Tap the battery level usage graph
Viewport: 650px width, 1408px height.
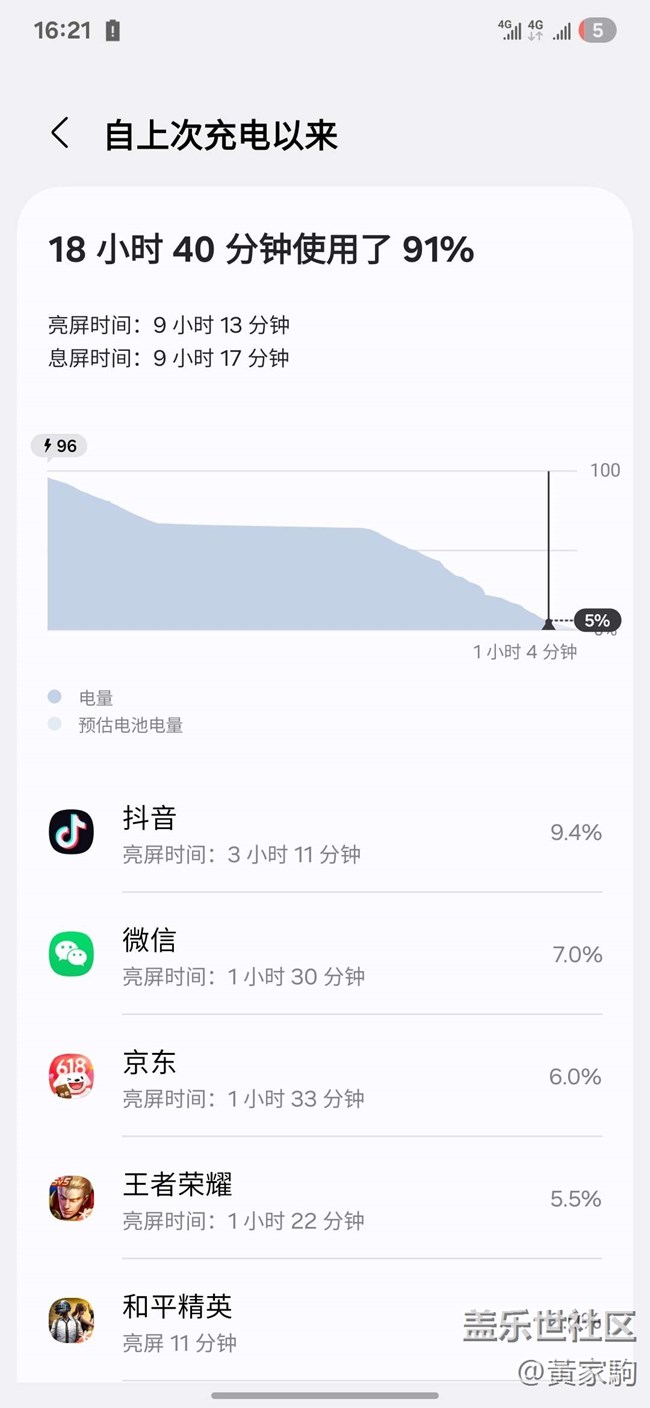click(x=325, y=549)
